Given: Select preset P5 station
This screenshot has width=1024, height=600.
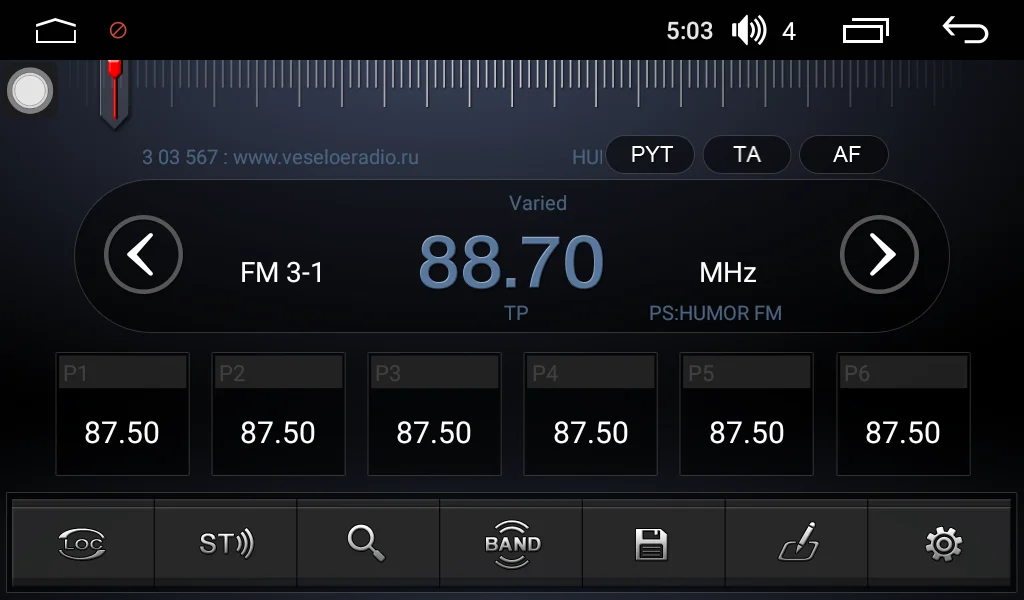Looking at the screenshot, I should click(746, 414).
